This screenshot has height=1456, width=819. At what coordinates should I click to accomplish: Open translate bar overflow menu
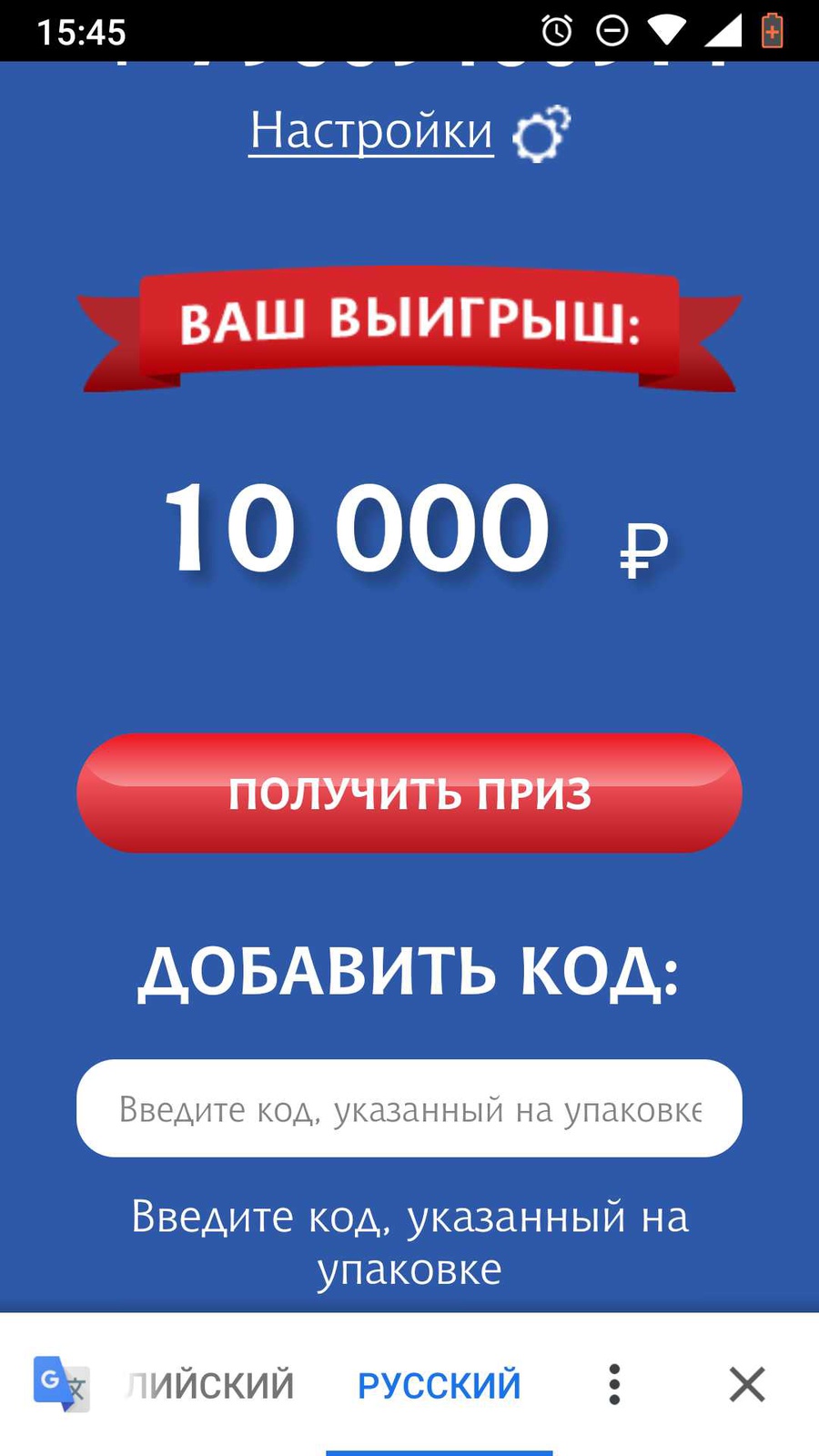point(614,1385)
